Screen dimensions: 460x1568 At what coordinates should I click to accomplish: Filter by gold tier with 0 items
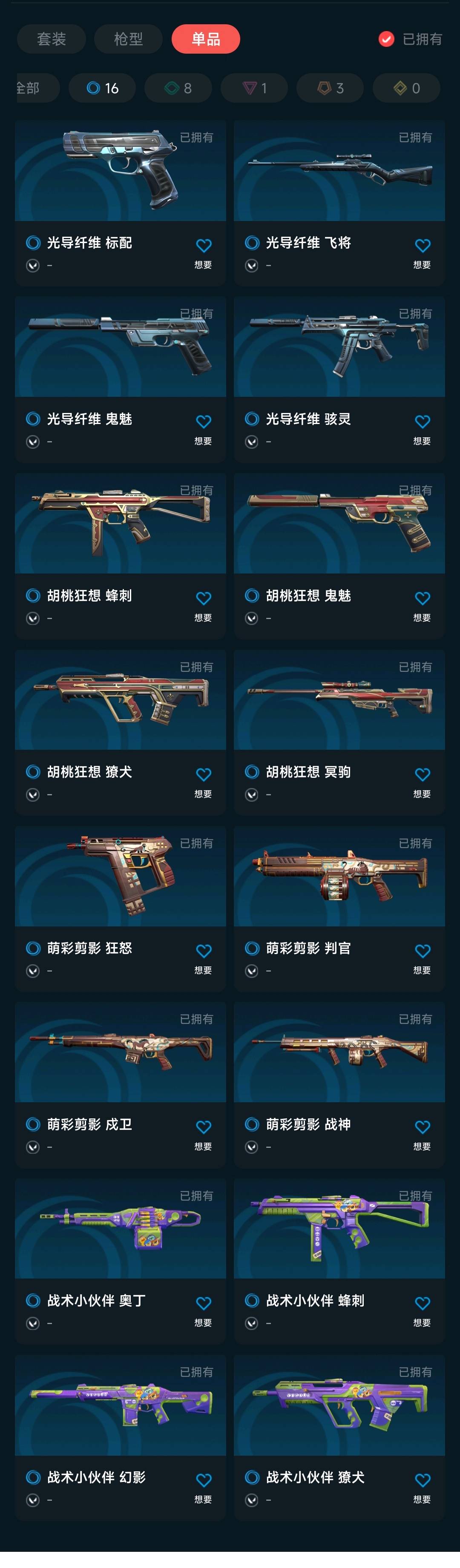click(406, 88)
